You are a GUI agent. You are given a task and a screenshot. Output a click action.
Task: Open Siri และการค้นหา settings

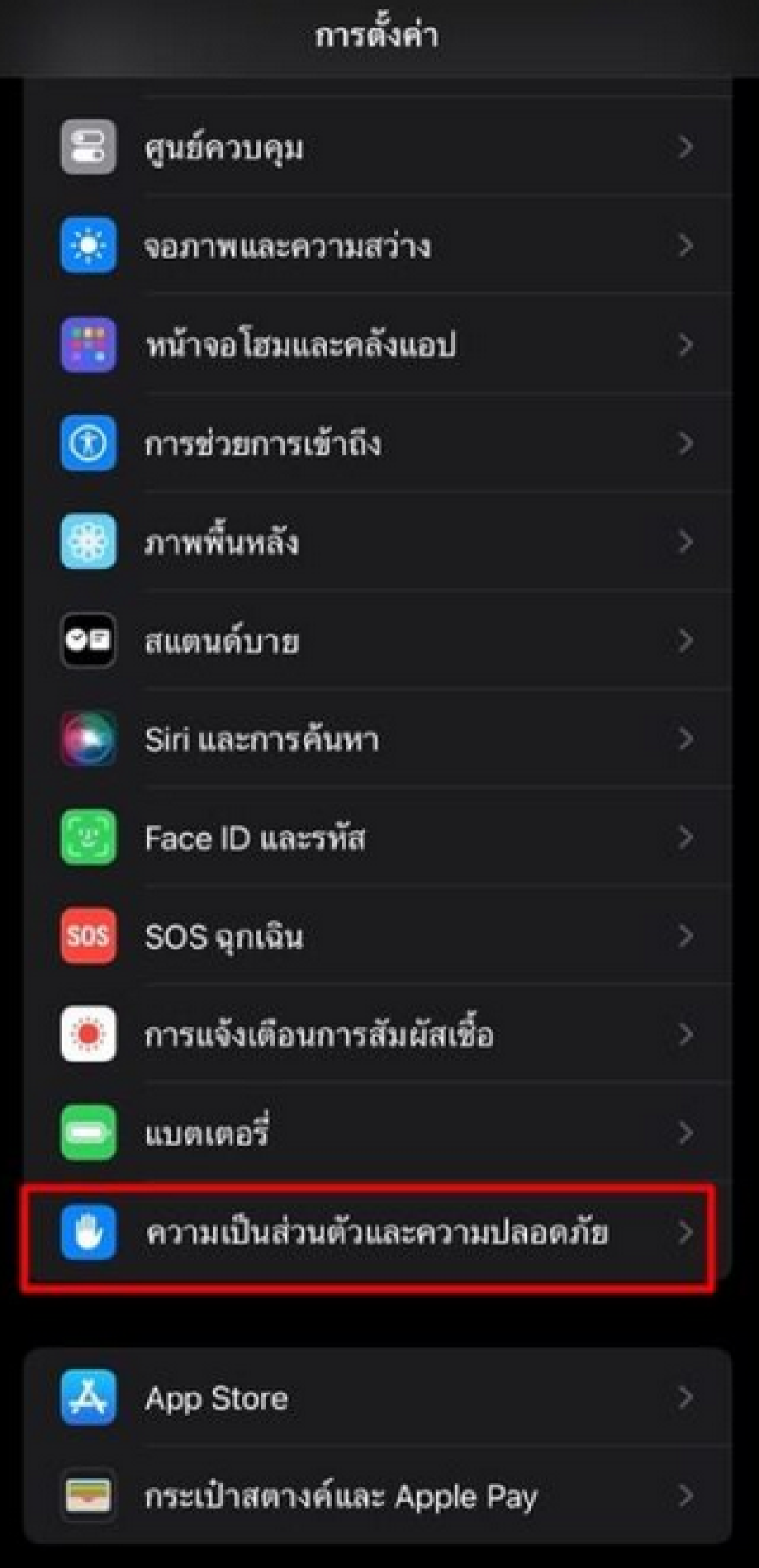379,740
